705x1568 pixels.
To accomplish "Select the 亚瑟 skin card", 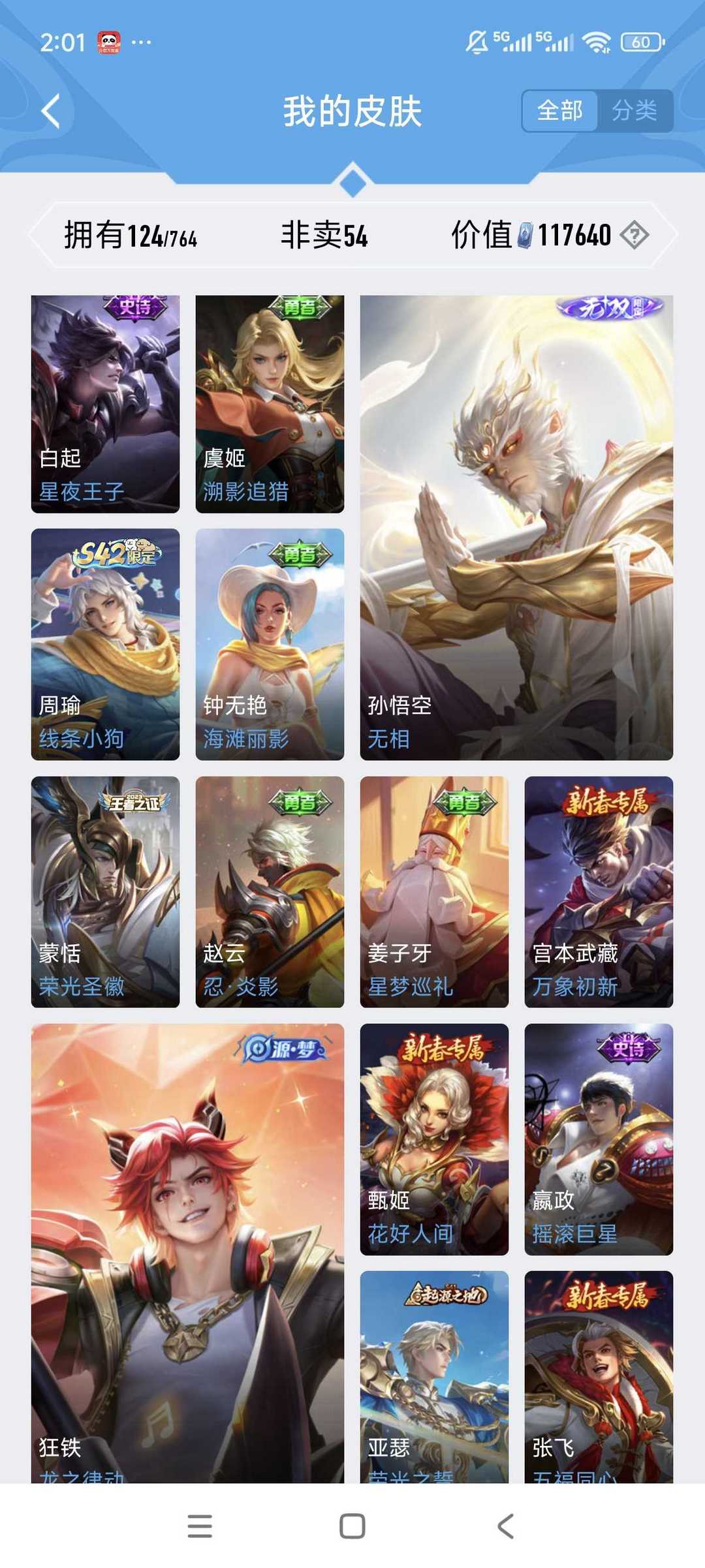I will click(434, 1377).
